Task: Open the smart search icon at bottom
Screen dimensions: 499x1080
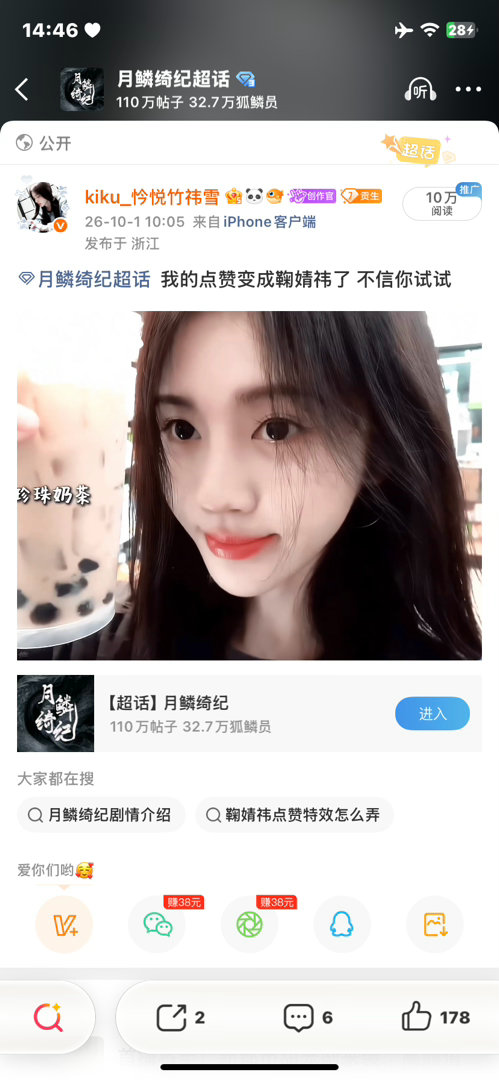Action: click(x=48, y=1017)
